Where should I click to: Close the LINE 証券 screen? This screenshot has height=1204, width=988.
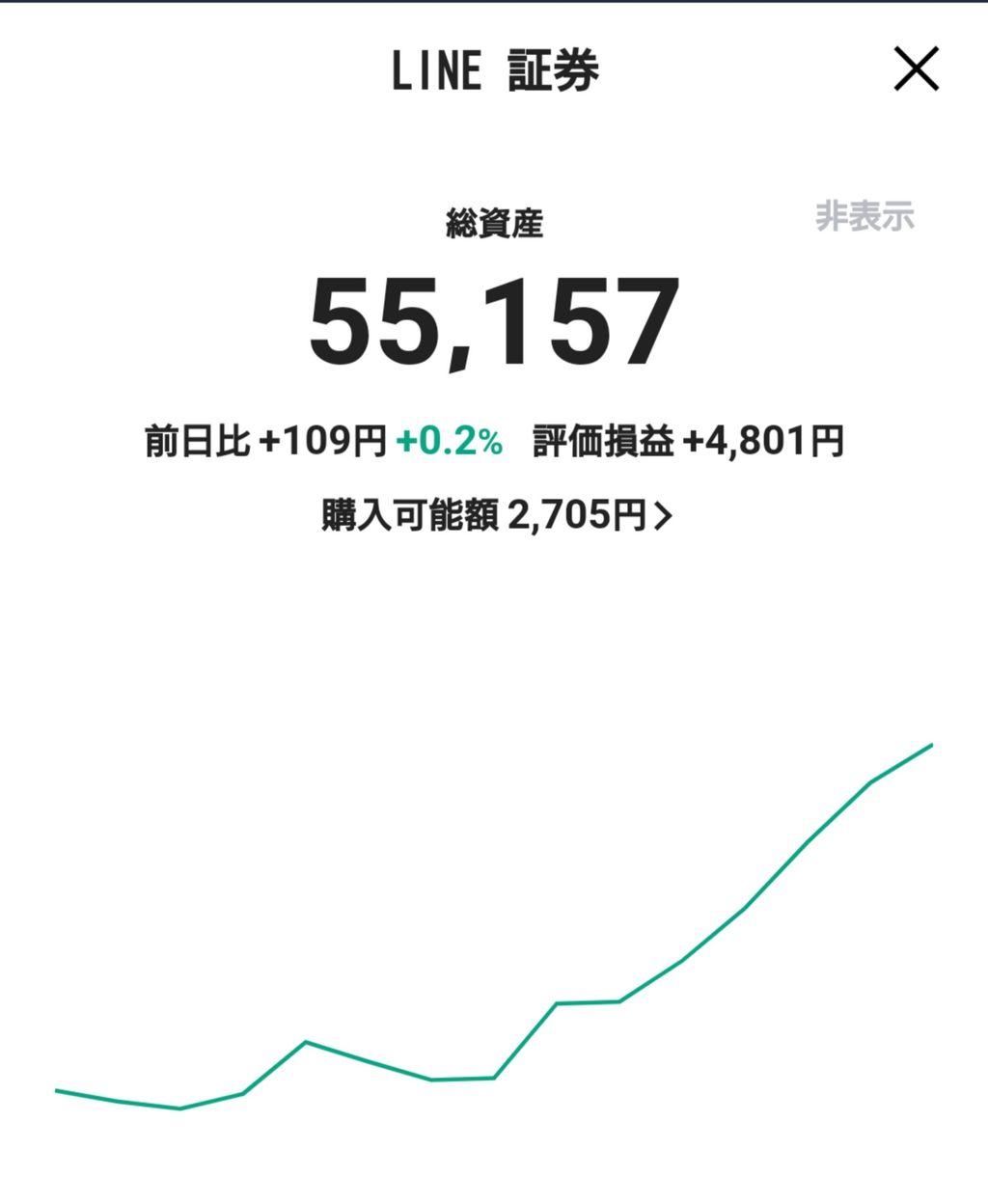coord(916,69)
